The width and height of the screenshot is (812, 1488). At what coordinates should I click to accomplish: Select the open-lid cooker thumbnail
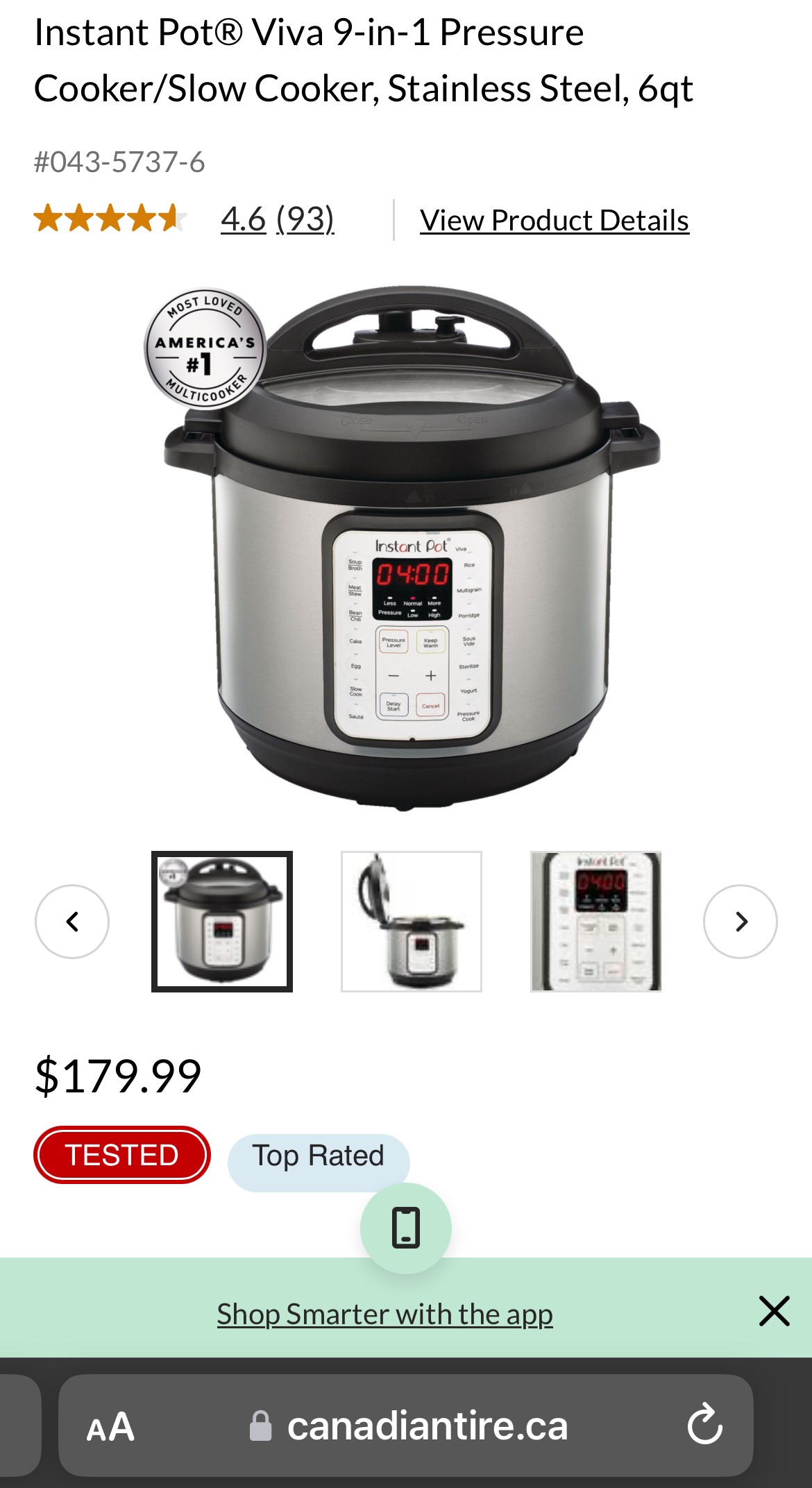[411, 921]
